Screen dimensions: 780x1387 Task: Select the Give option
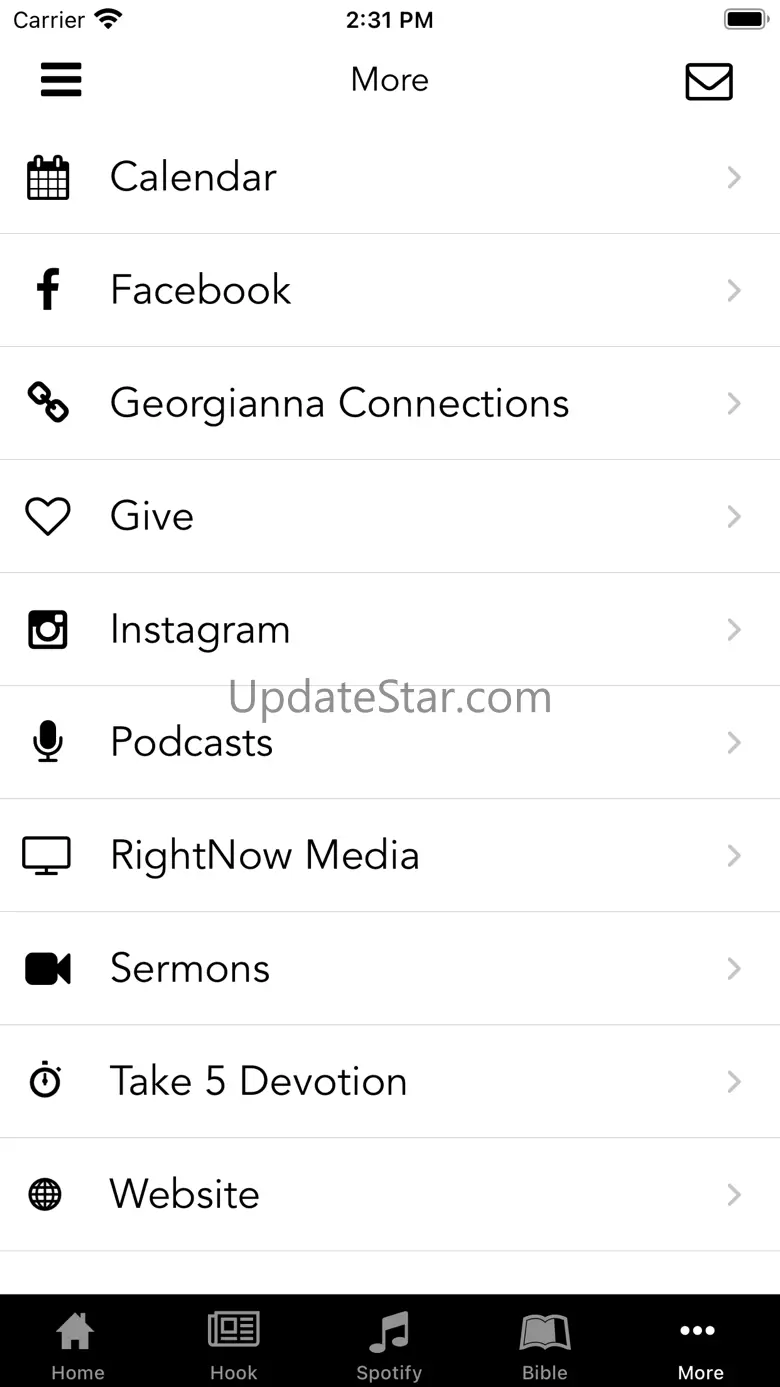[x=390, y=517]
